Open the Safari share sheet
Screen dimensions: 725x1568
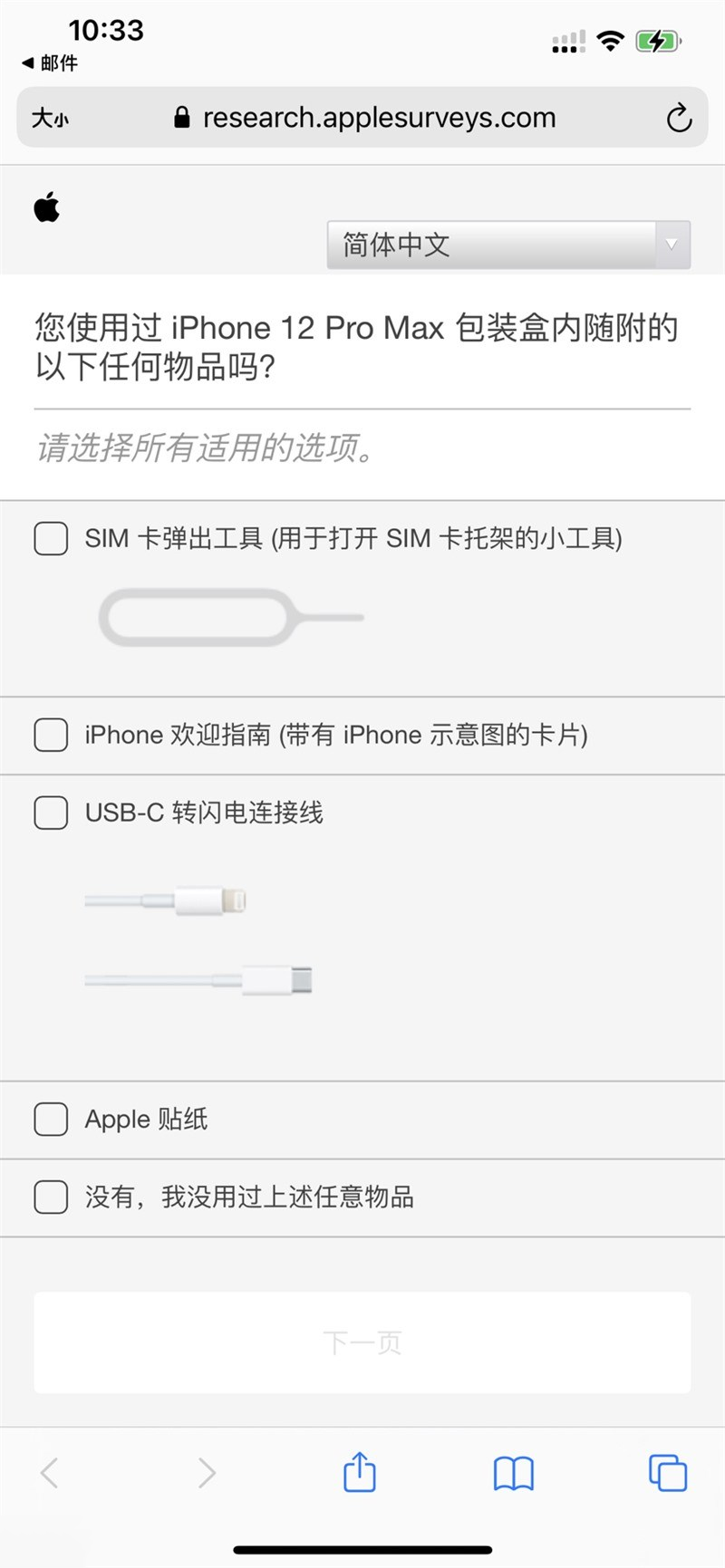[360, 1471]
